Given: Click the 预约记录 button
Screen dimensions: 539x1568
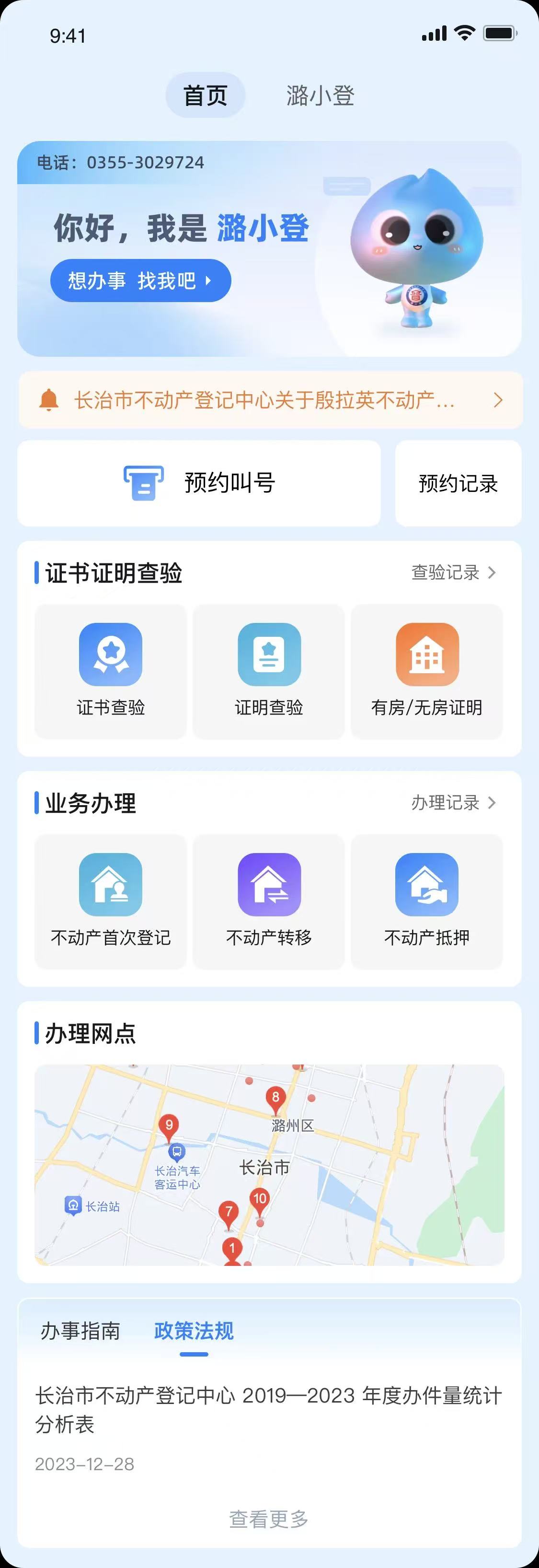Looking at the screenshot, I should [458, 483].
